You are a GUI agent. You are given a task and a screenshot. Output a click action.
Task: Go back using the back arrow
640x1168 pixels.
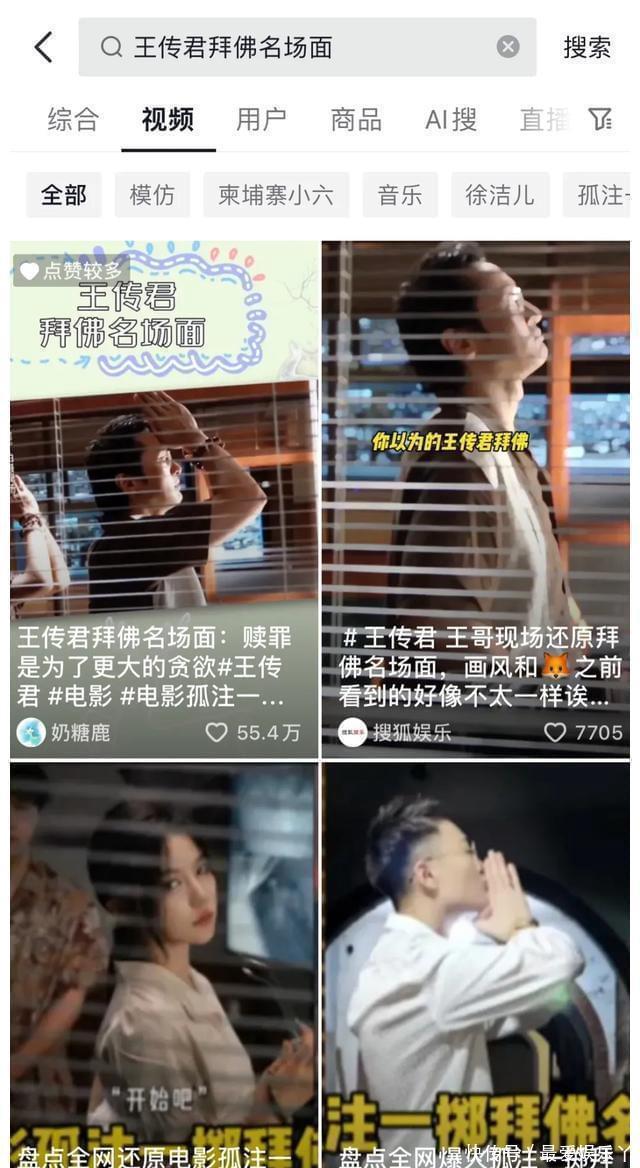43,47
